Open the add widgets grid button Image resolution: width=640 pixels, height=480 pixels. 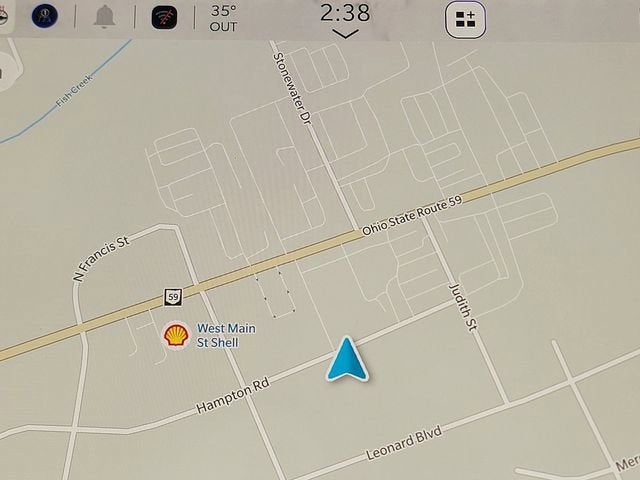coord(465,18)
